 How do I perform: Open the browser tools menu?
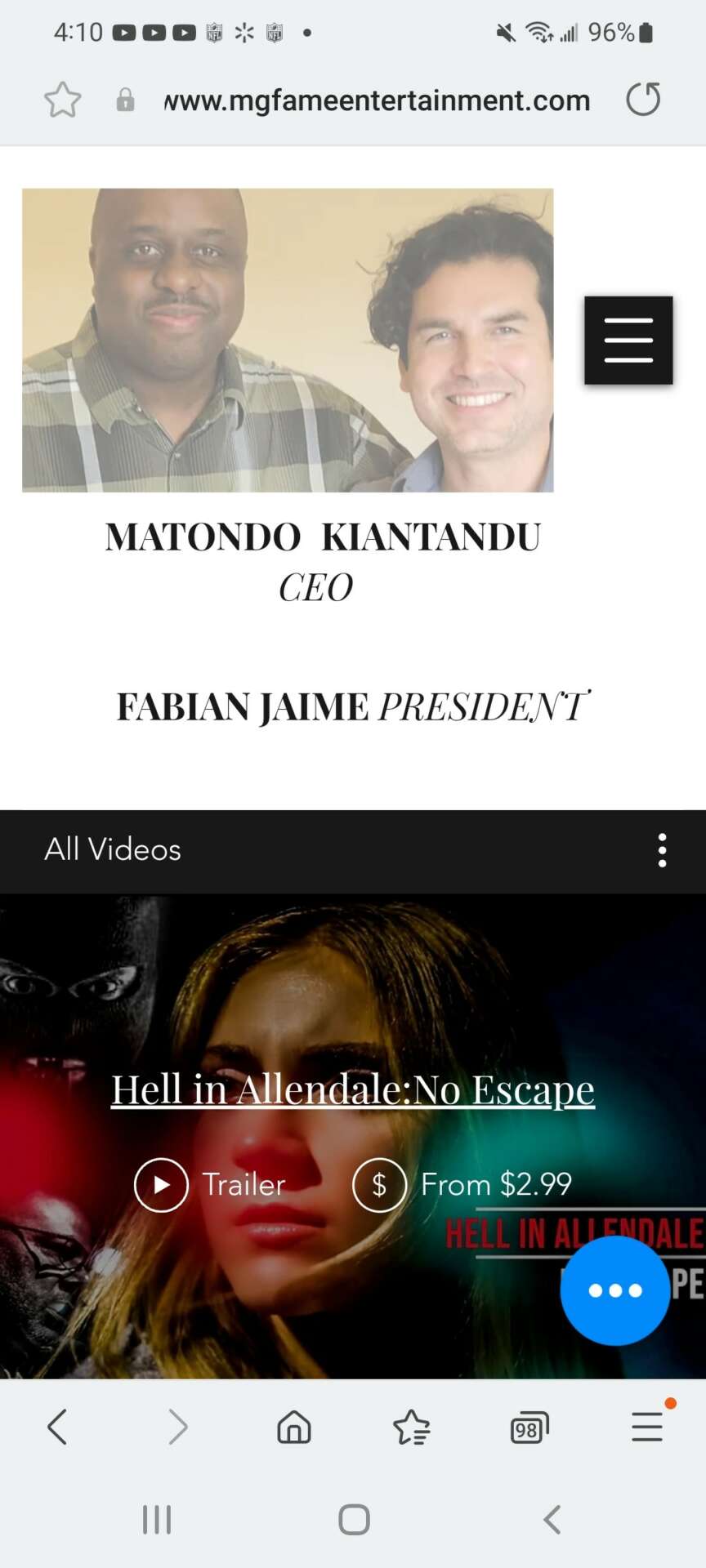click(x=647, y=1427)
